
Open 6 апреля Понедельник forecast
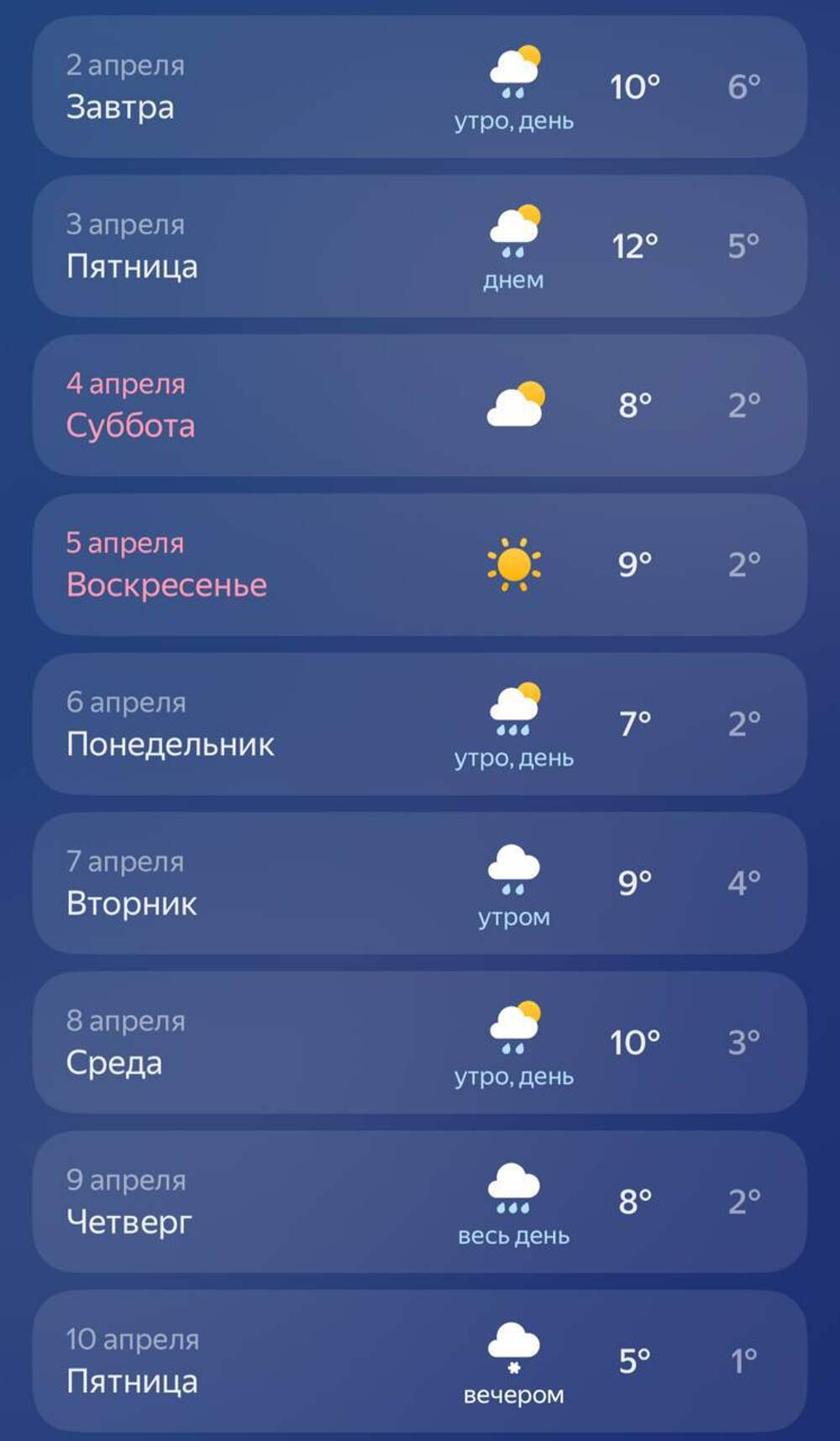pyautogui.click(x=419, y=724)
